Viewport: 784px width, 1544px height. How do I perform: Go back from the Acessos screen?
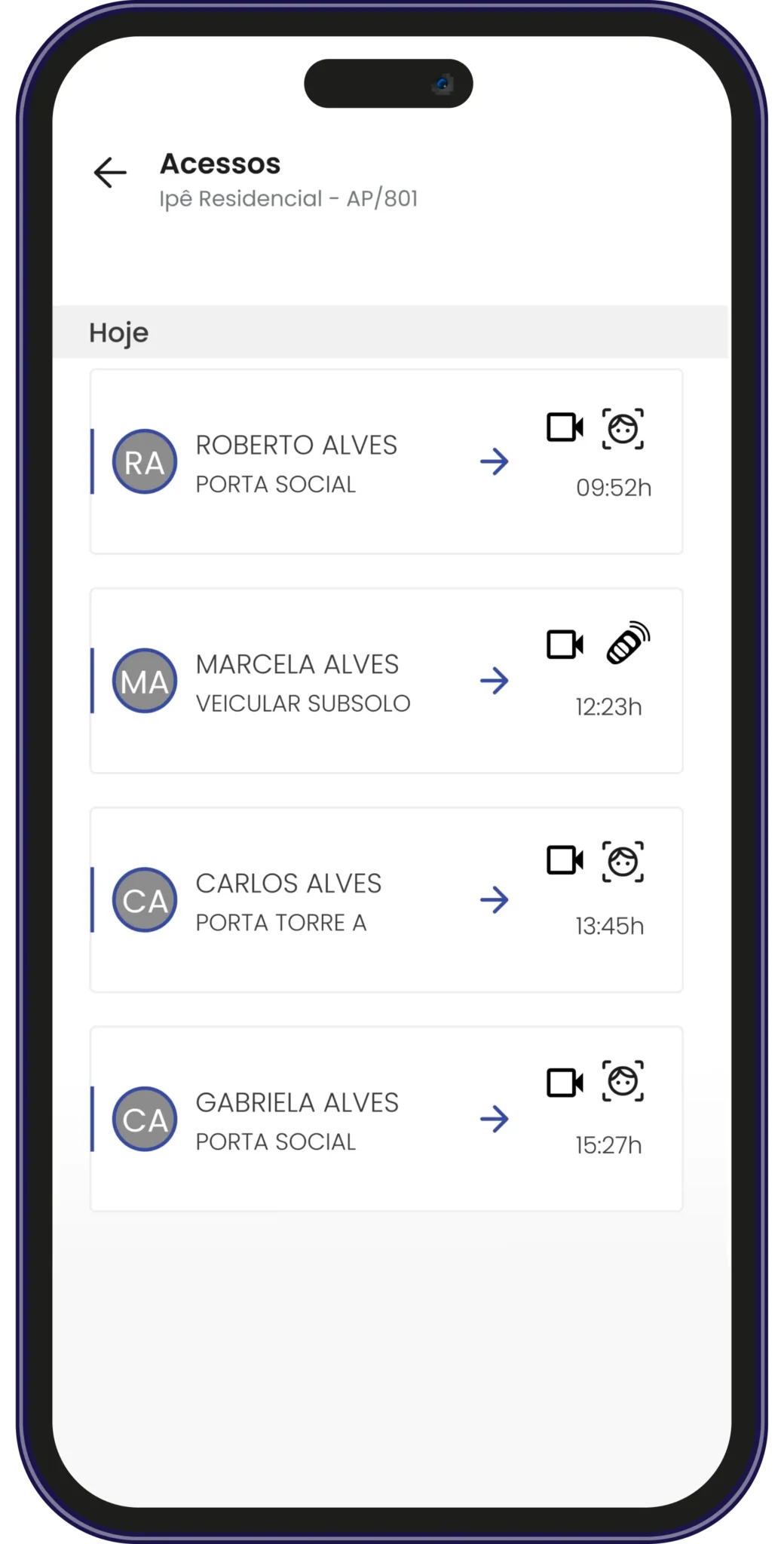pyautogui.click(x=110, y=173)
